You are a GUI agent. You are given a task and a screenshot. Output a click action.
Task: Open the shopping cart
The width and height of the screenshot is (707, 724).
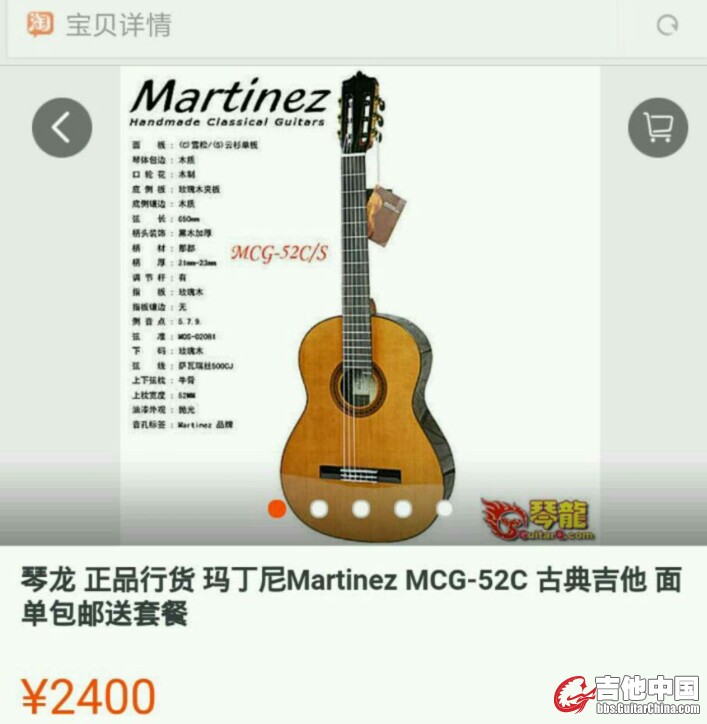click(x=658, y=128)
